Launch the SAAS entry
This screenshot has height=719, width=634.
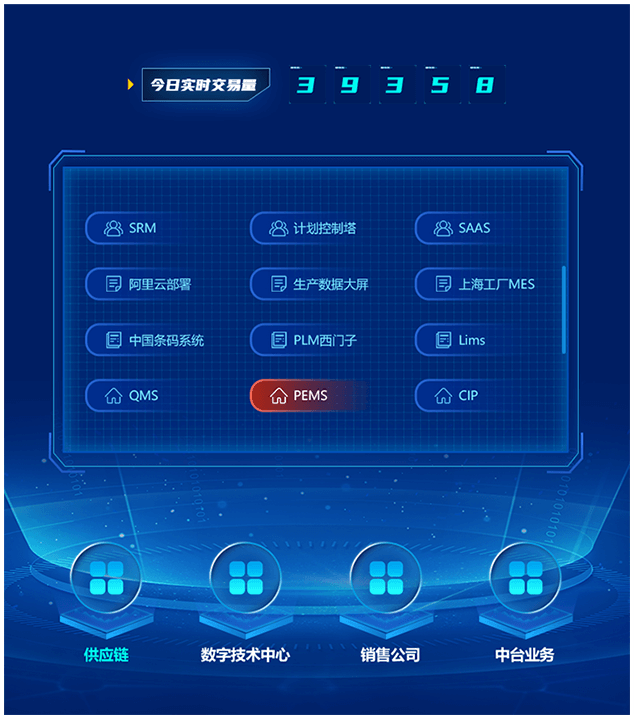point(468,228)
